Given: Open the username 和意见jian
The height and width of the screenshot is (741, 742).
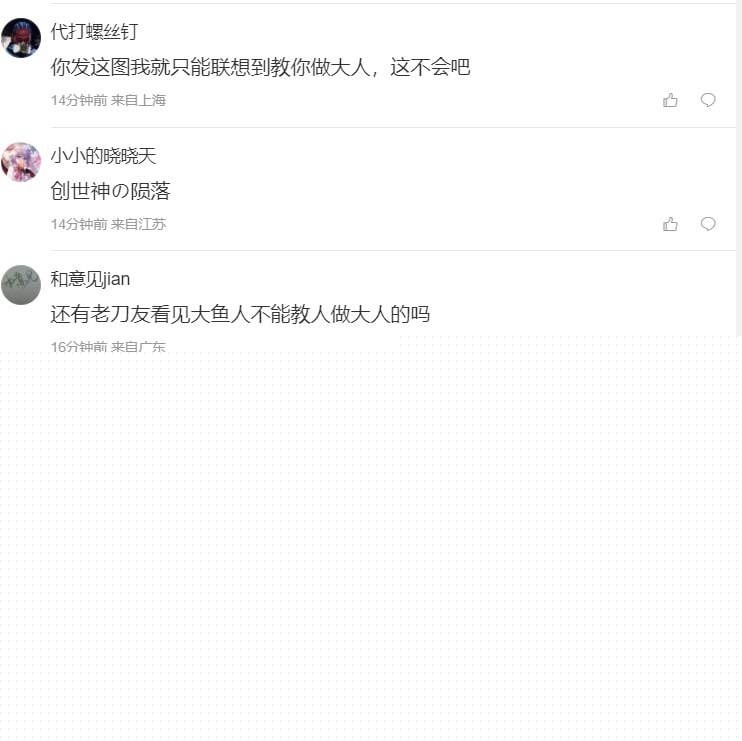Looking at the screenshot, I should tap(90, 279).
